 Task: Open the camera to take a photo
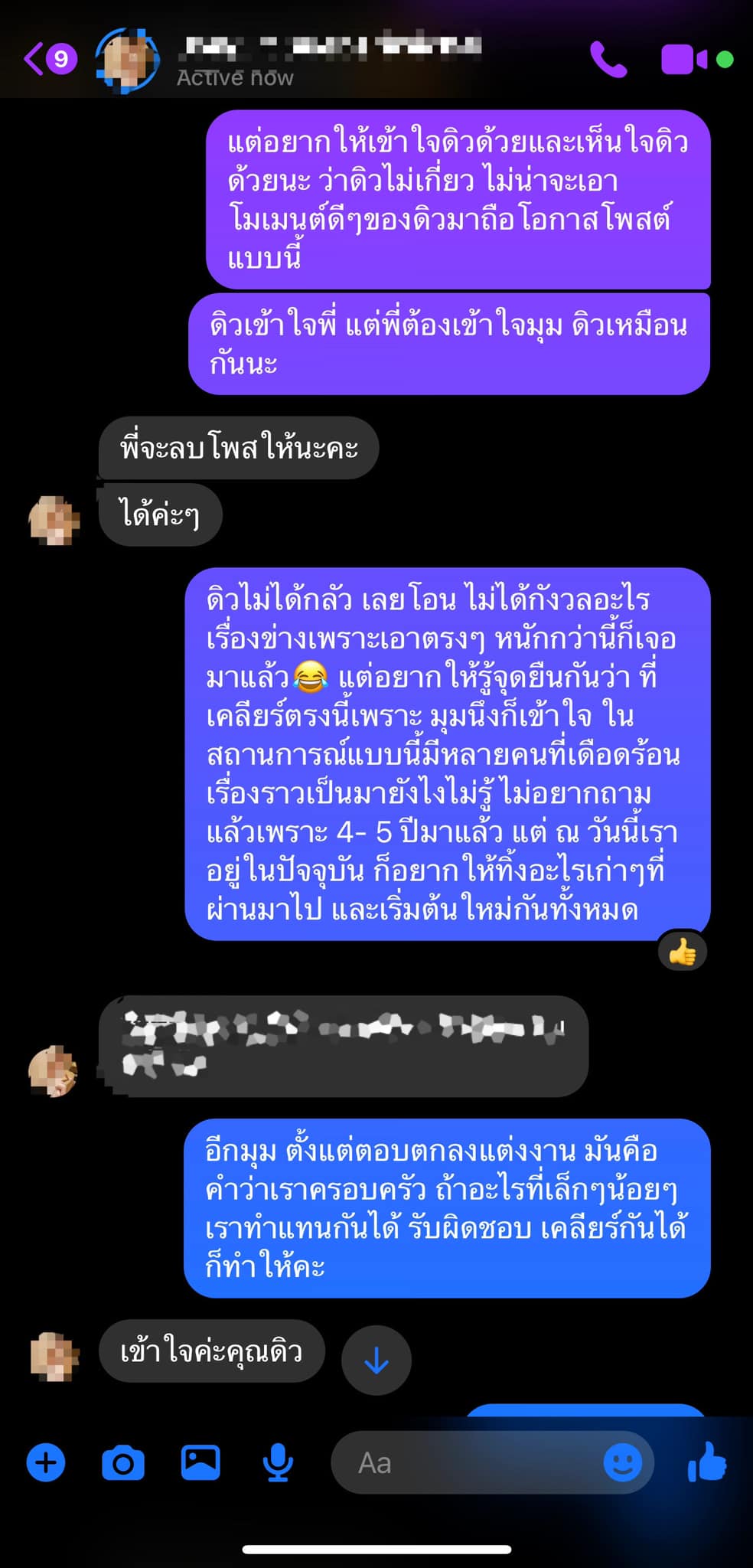click(x=122, y=1462)
